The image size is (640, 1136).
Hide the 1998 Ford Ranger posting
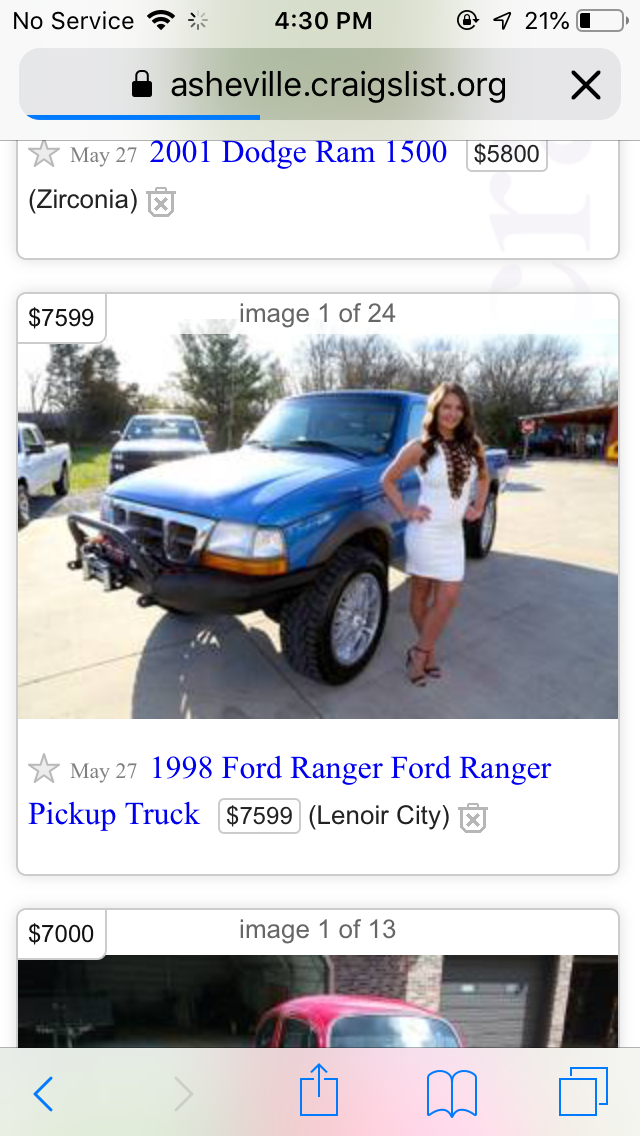tap(472, 818)
